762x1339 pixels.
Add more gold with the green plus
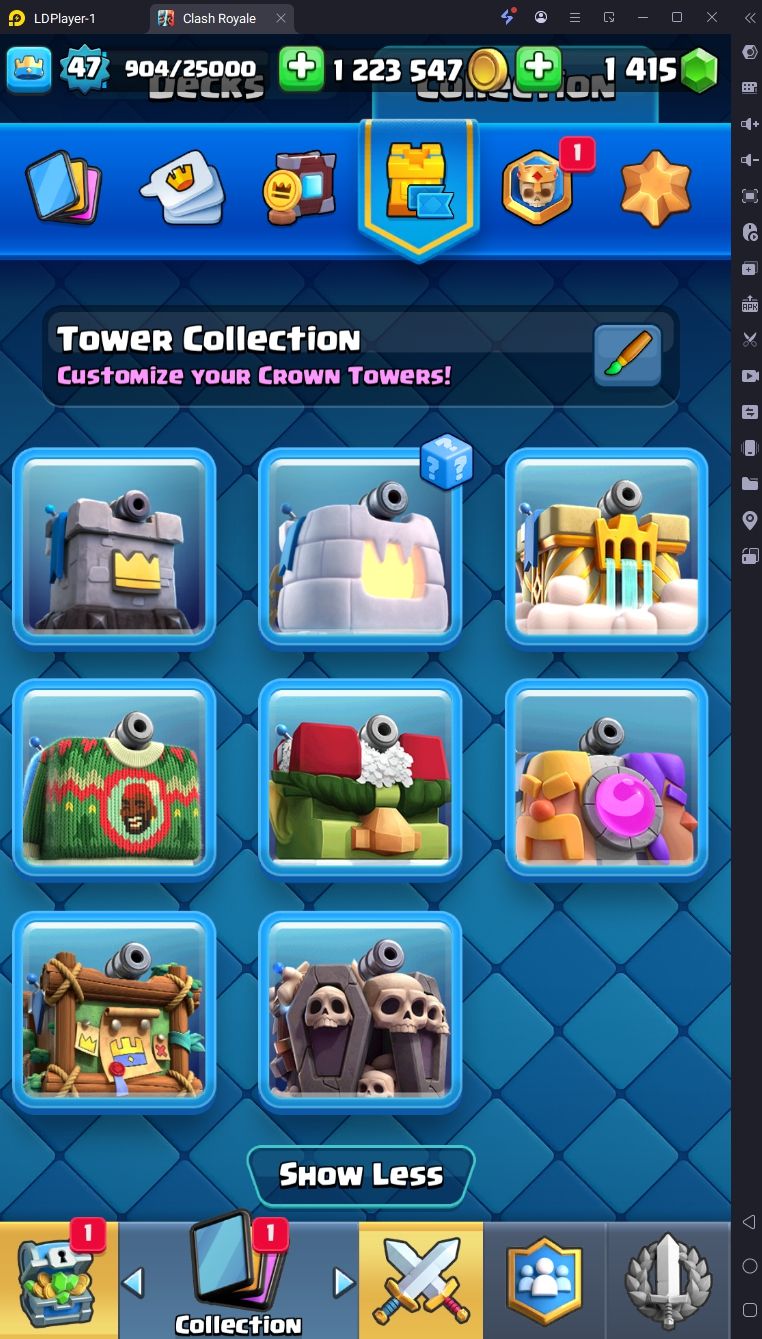[301, 69]
